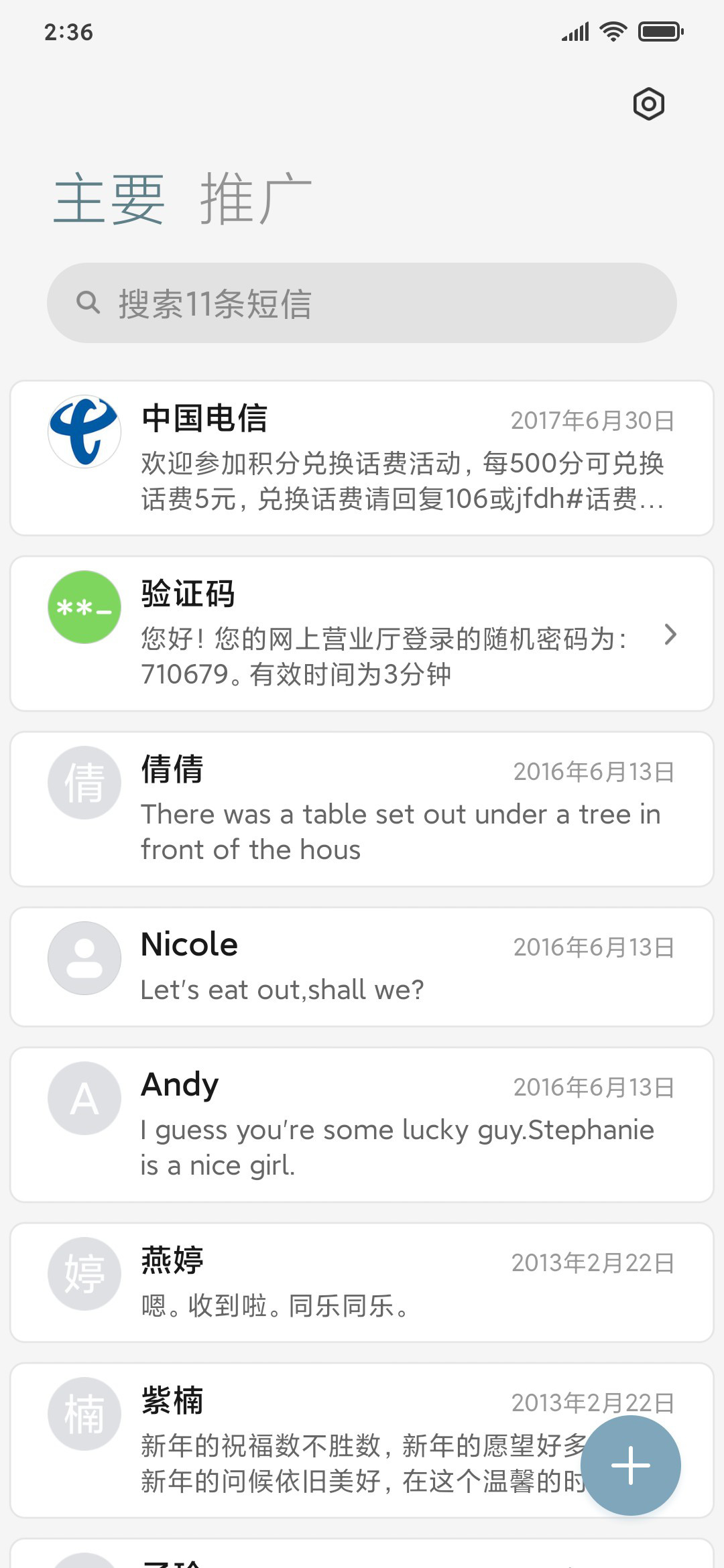Open the settings hexagon icon
Screen dimensions: 724x1568
tap(648, 104)
